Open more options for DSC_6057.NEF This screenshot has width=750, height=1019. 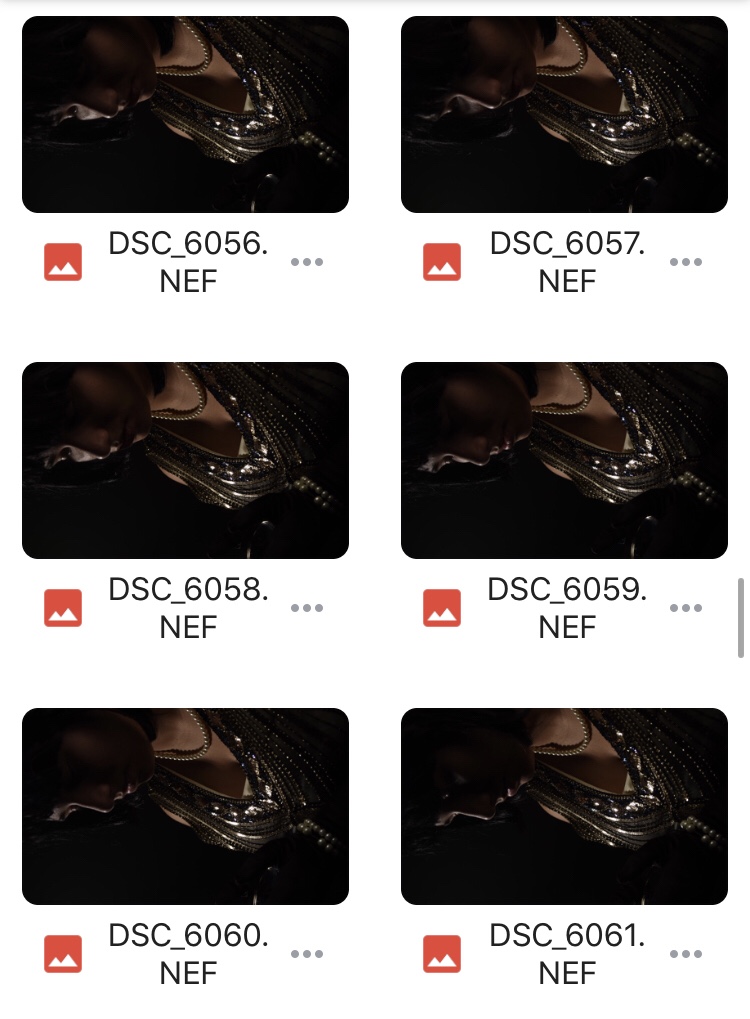(686, 262)
